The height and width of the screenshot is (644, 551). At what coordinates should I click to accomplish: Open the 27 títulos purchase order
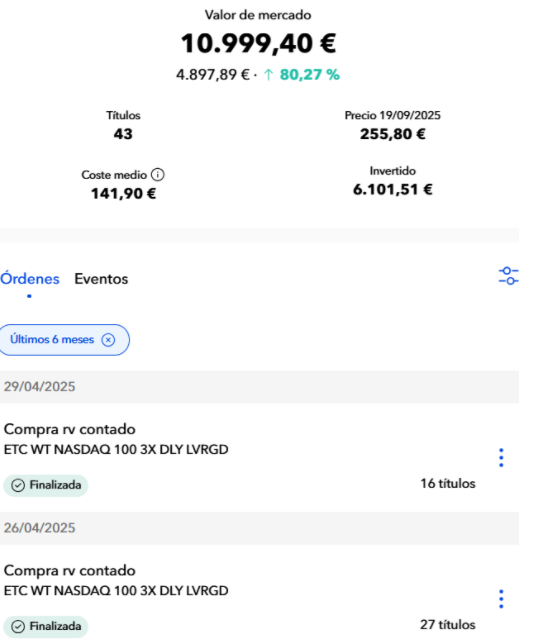click(259, 595)
